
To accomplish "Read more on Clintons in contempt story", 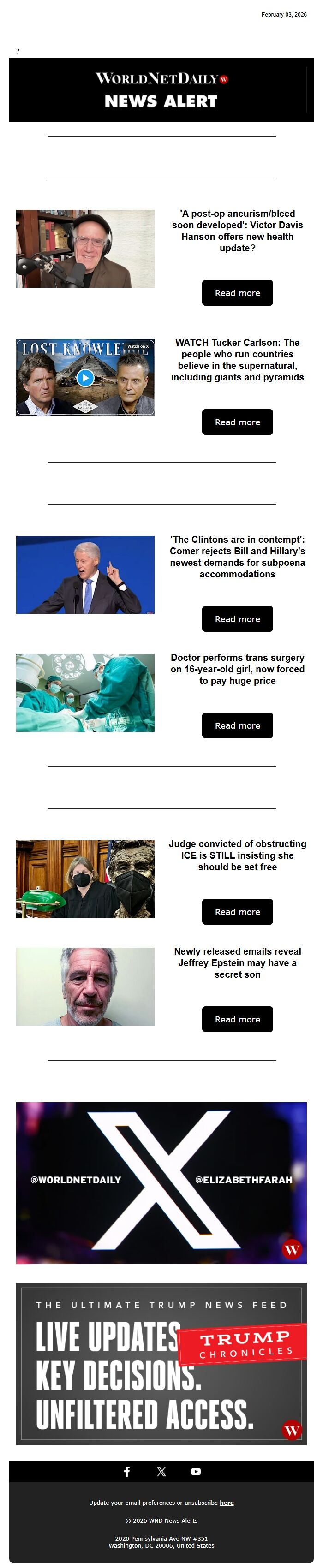I will (x=237, y=618).
